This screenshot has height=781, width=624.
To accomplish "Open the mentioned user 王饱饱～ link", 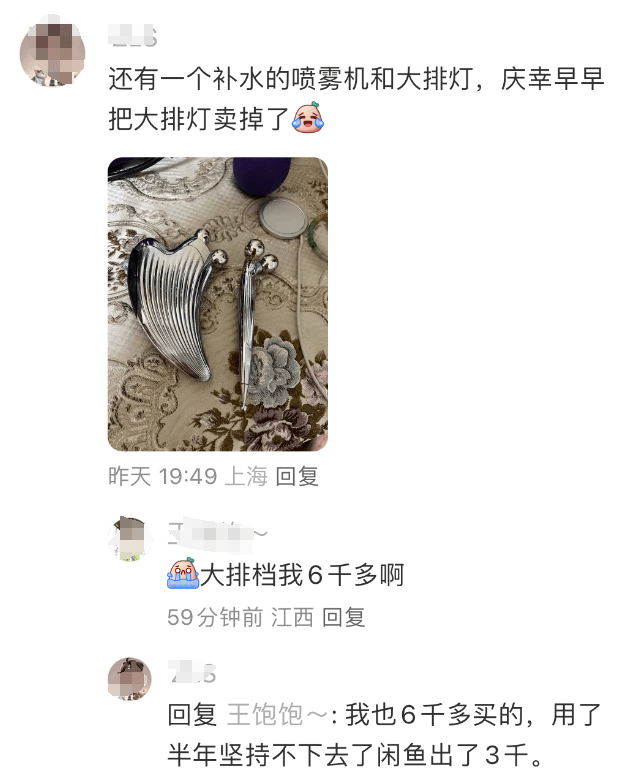I will tap(277, 715).
